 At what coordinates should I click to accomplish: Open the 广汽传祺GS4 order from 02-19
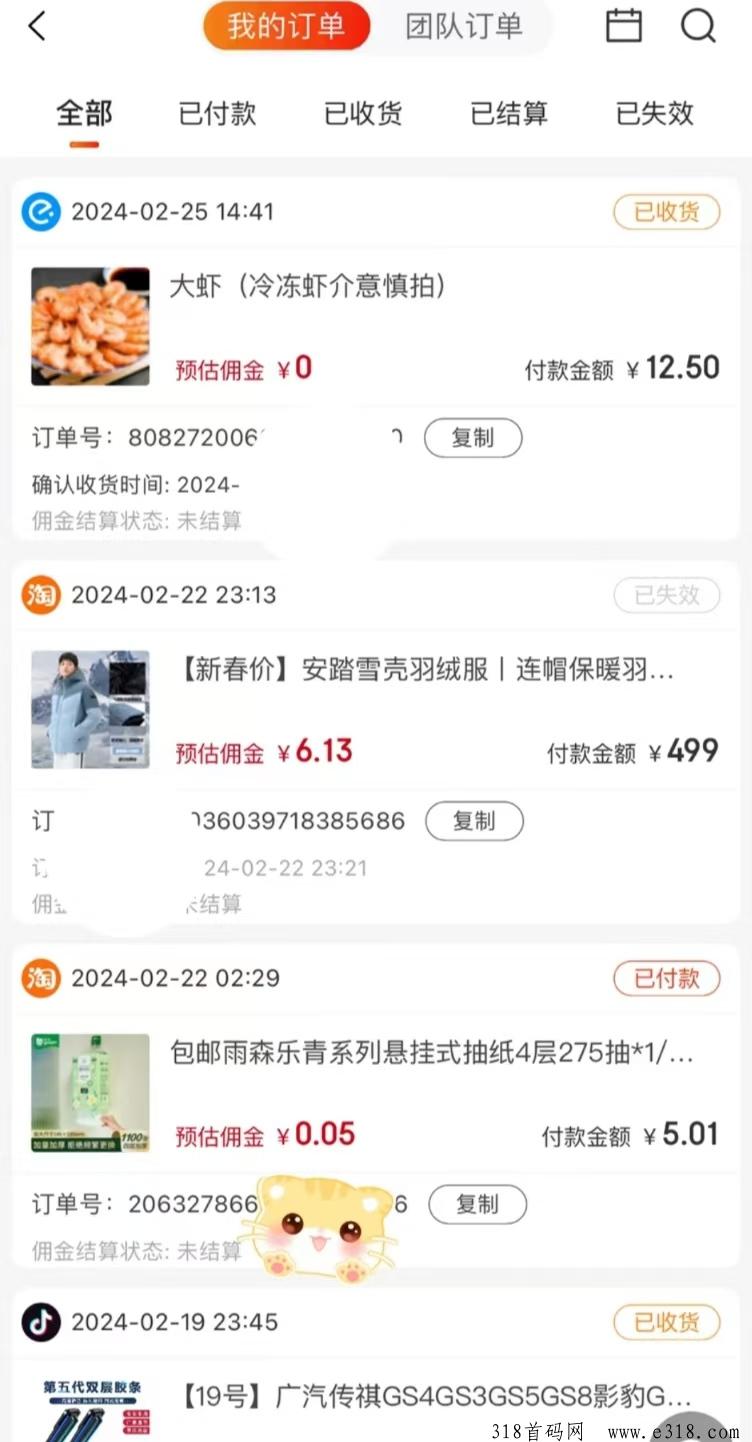tap(436, 1396)
